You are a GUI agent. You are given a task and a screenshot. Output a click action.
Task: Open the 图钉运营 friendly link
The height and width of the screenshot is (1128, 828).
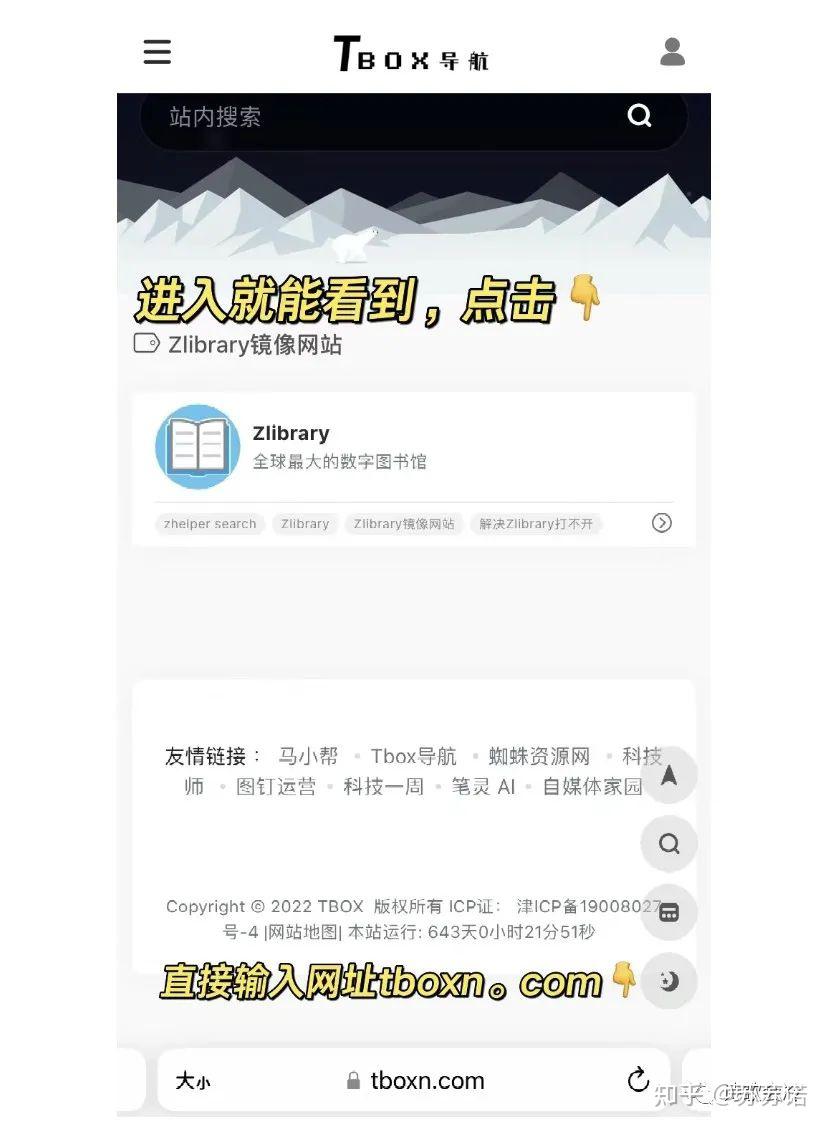pos(275,787)
